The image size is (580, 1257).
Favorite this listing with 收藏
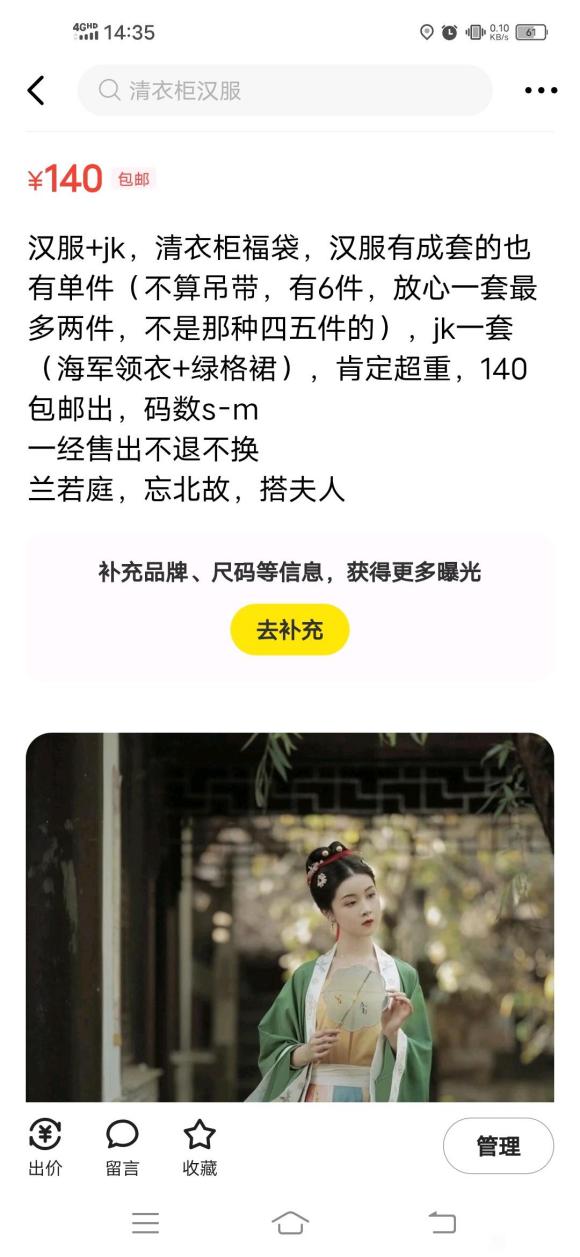[x=199, y=1148]
